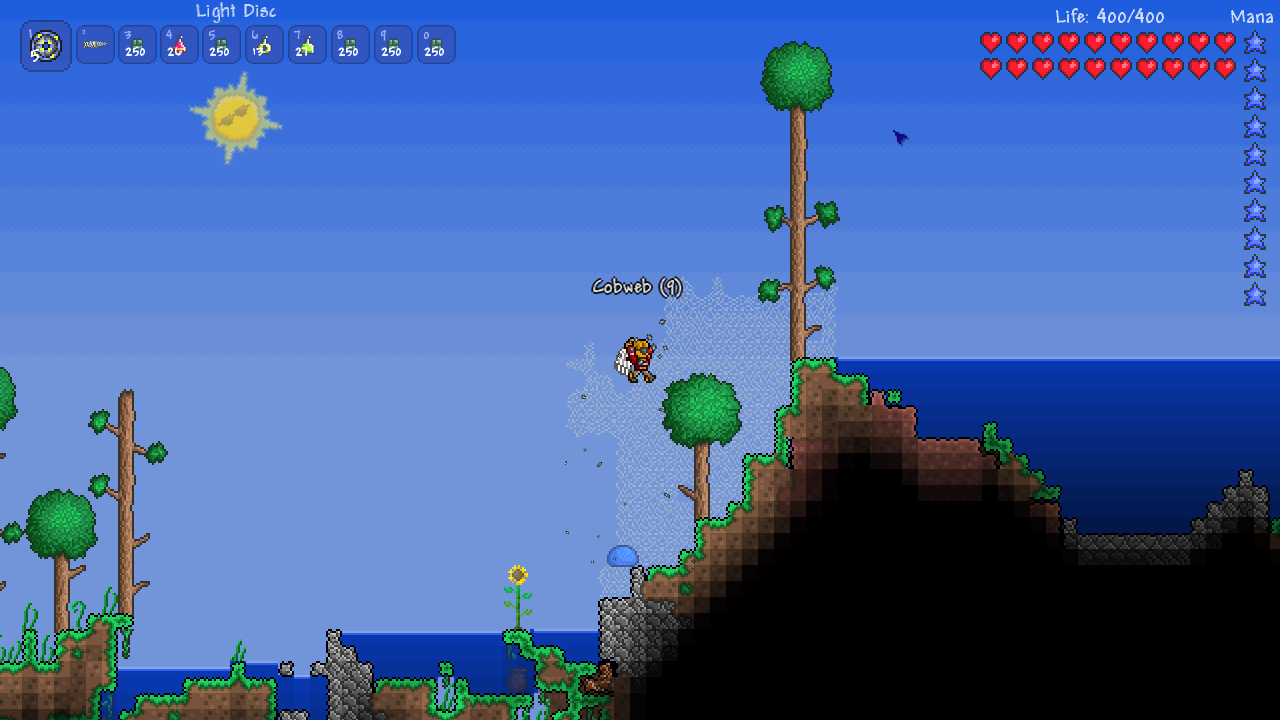Select the block stack in hotbar slot 0

coord(436,45)
